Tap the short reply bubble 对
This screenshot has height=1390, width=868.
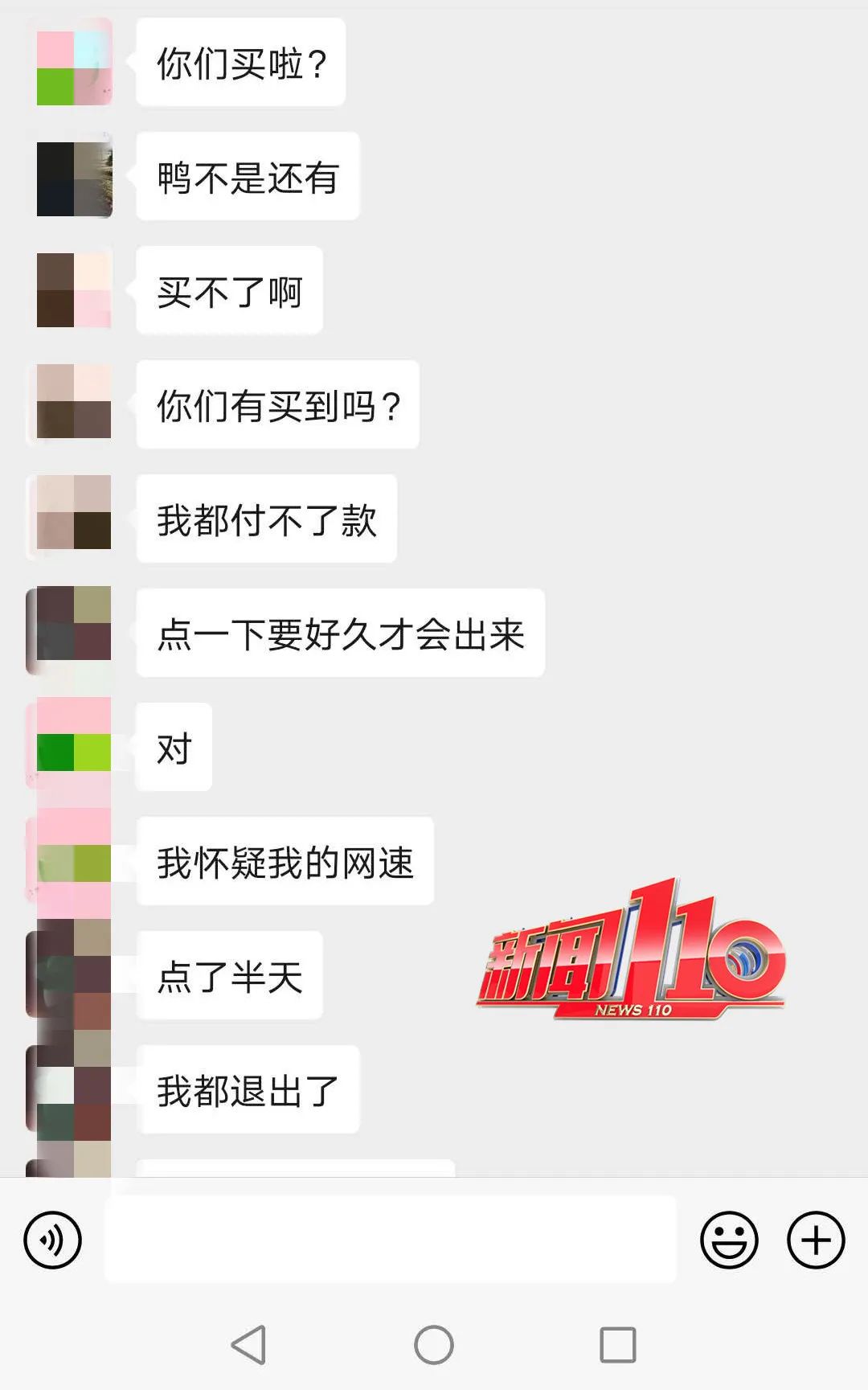click(173, 748)
